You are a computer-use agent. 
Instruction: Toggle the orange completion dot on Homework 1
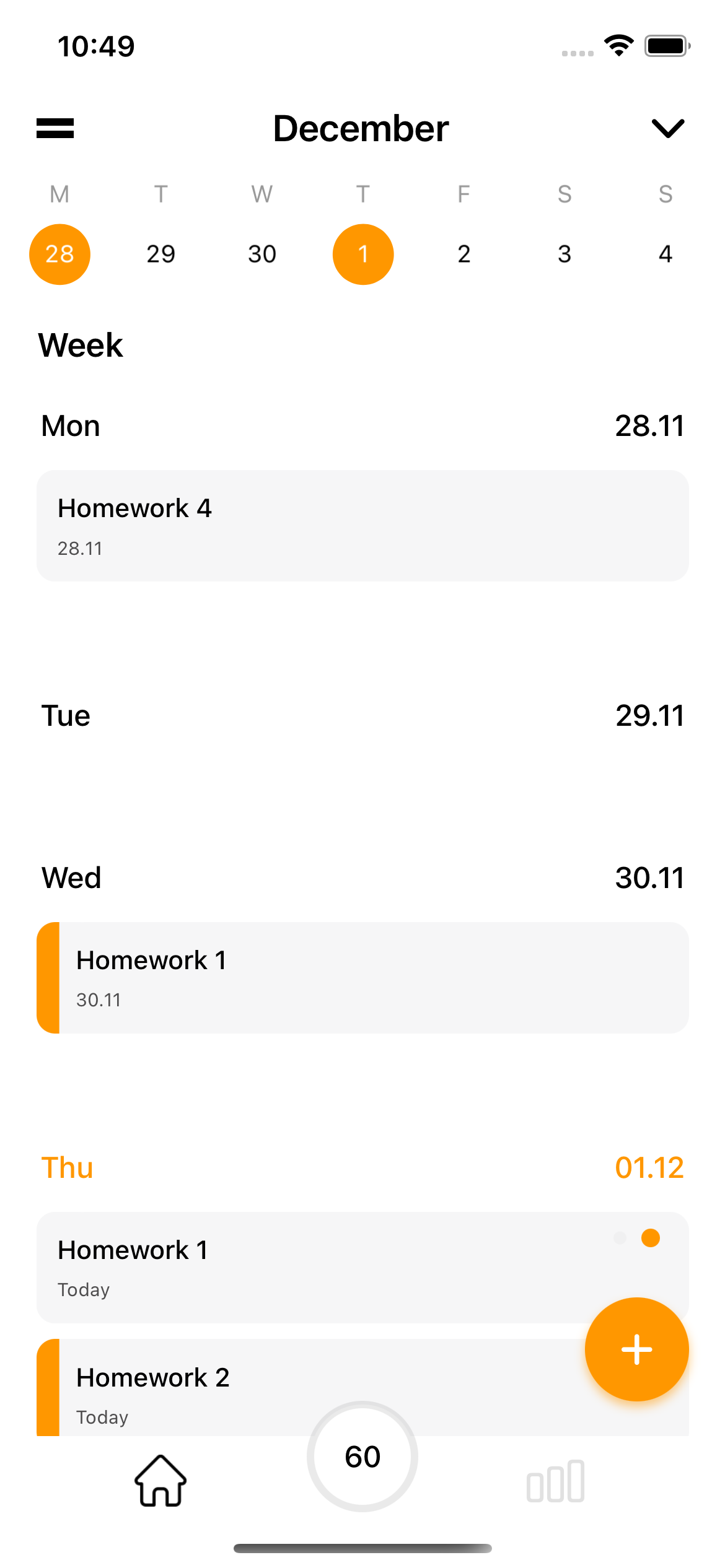click(649, 1239)
